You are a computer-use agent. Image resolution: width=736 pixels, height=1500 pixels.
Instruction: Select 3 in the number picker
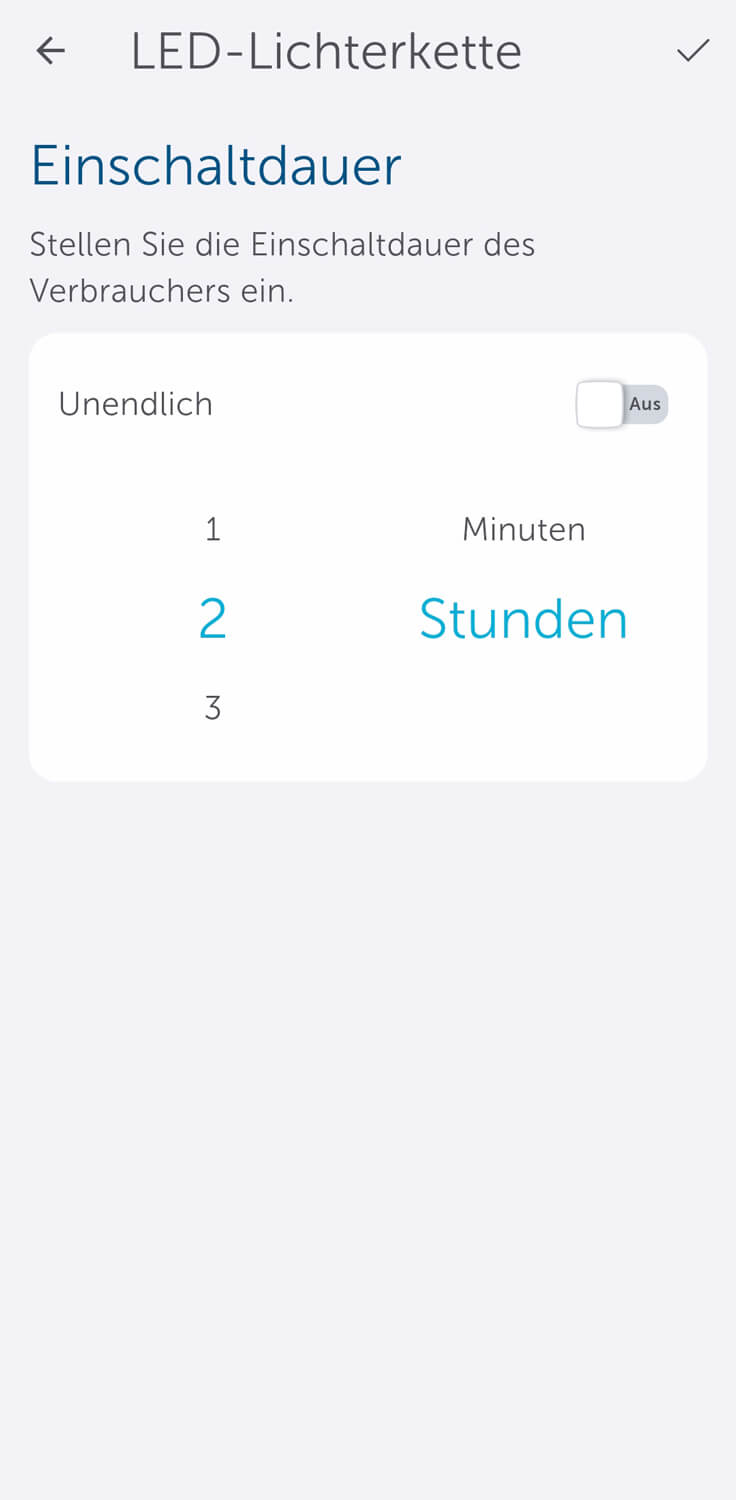pos(212,708)
